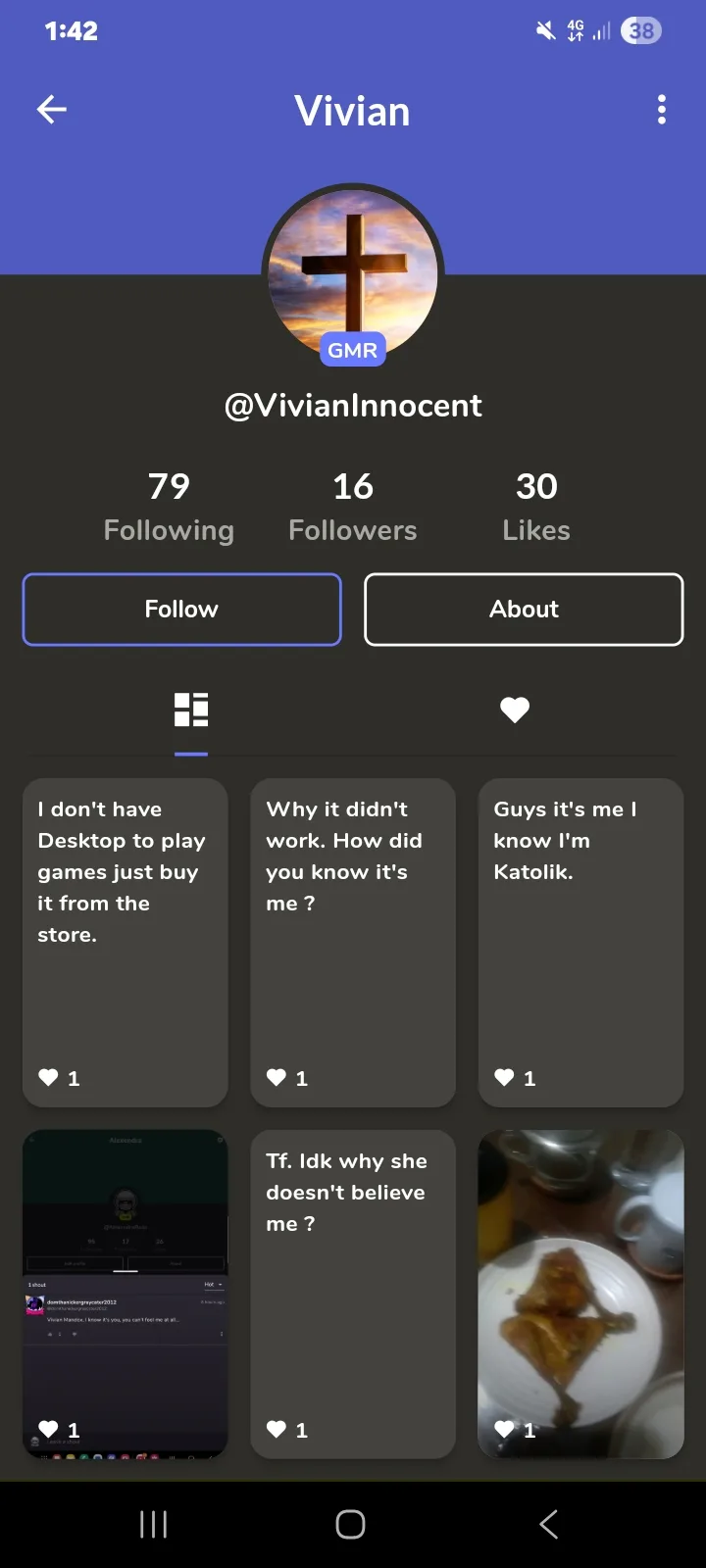
Task: Open the About section
Action: click(x=524, y=610)
